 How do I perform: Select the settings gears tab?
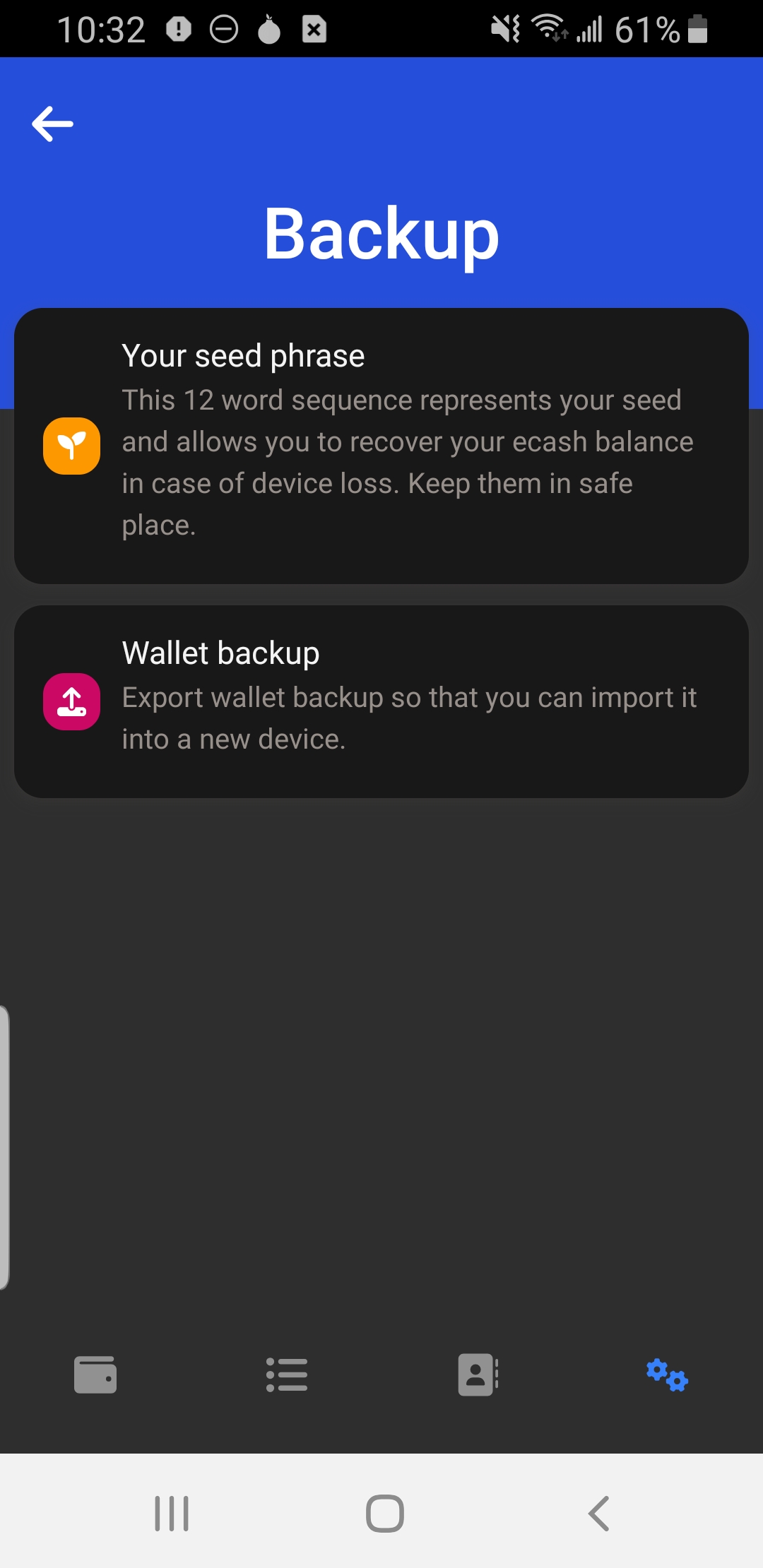click(667, 1375)
